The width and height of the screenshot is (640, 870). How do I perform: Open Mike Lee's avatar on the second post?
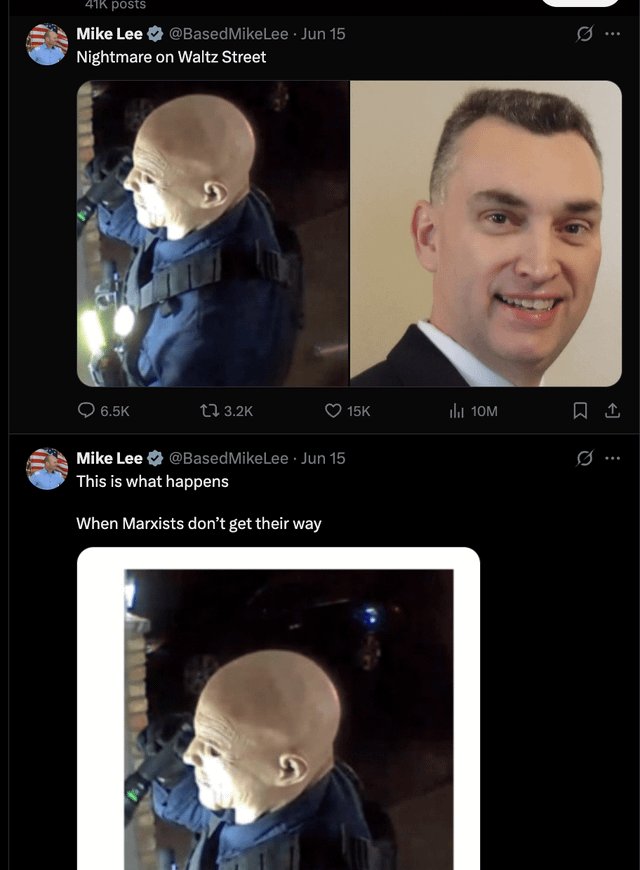(47, 469)
